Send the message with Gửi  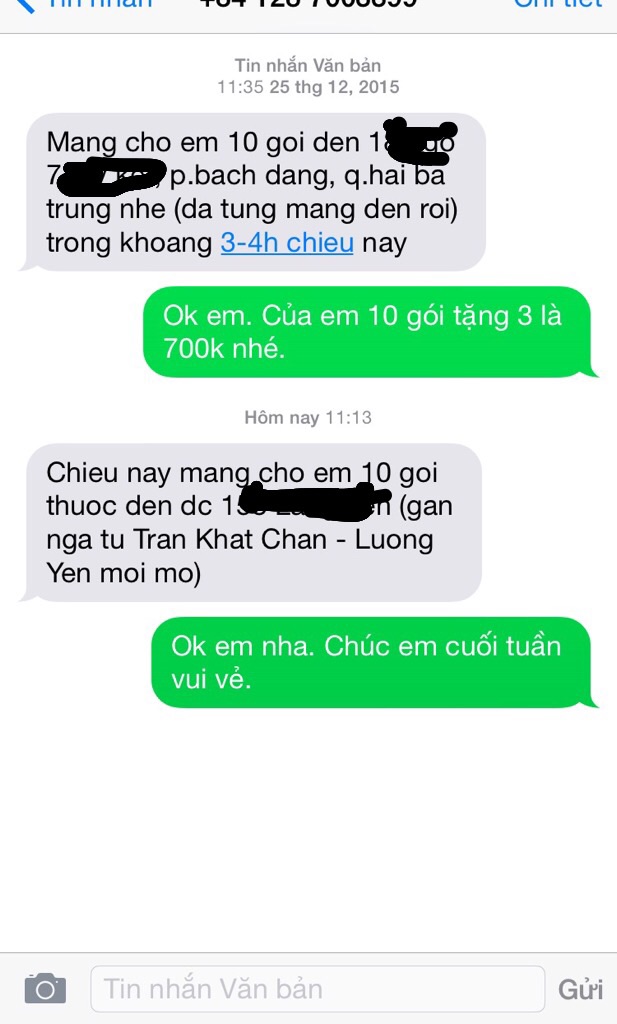580,989
